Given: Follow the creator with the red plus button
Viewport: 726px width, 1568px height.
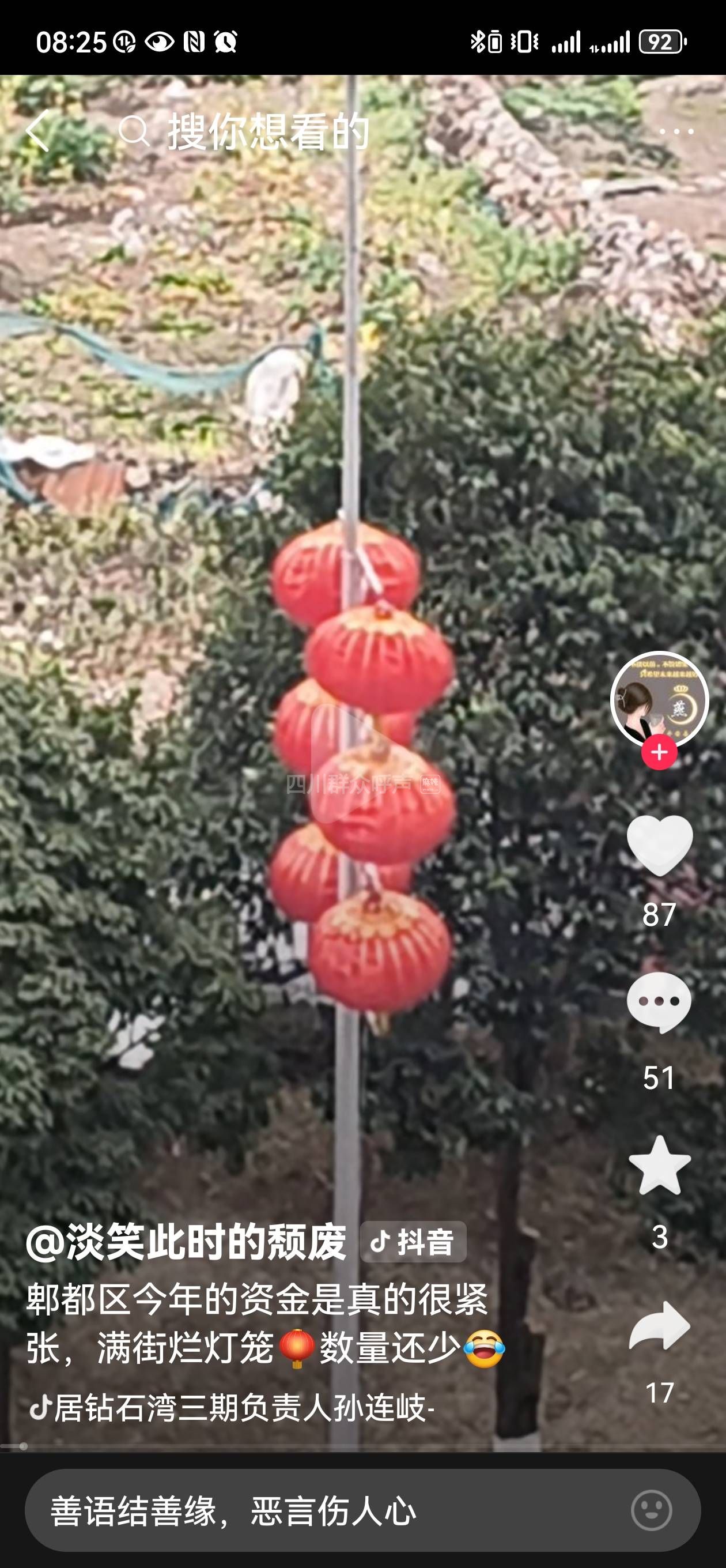Looking at the screenshot, I should click(659, 752).
